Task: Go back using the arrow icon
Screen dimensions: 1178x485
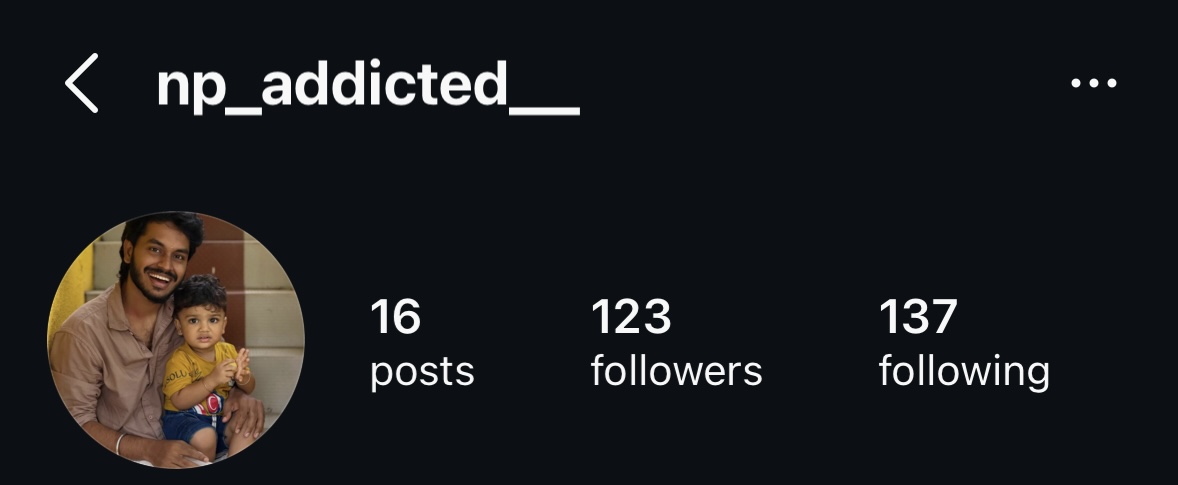Action: (x=82, y=84)
